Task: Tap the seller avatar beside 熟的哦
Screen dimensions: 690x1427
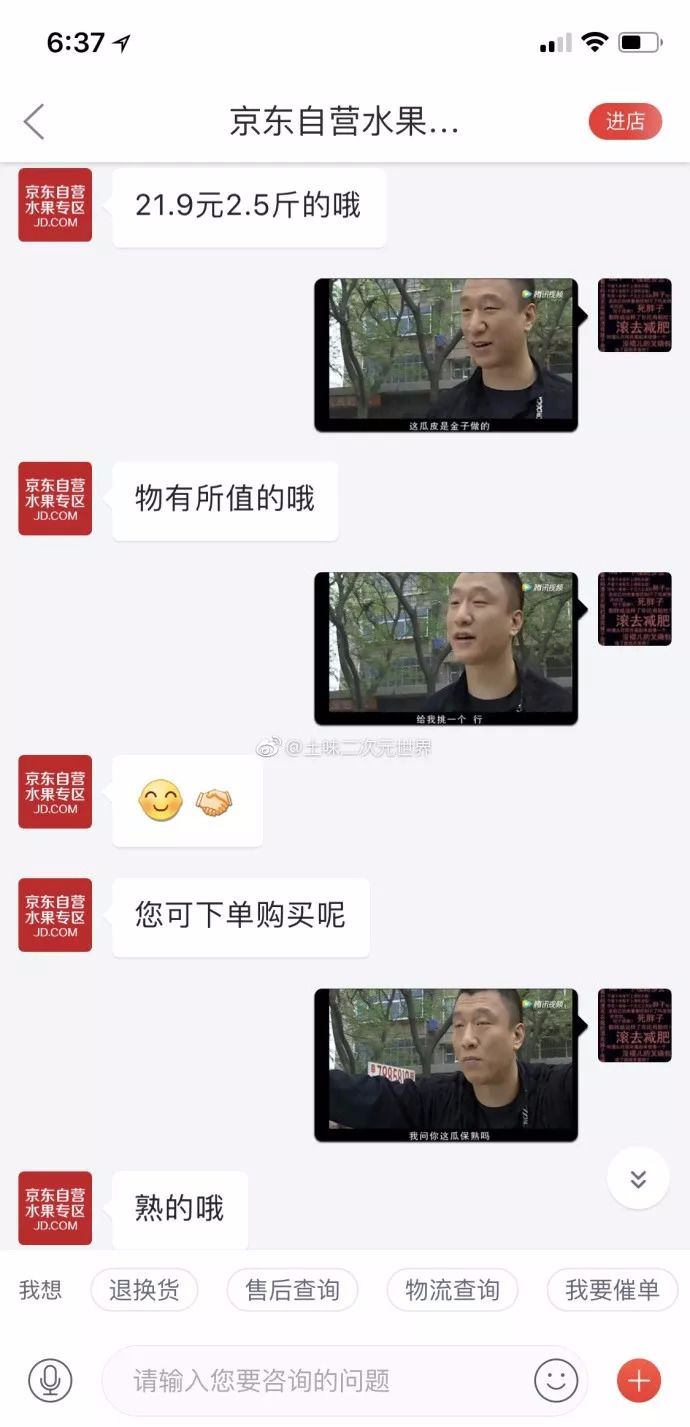Action: (55, 1208)
